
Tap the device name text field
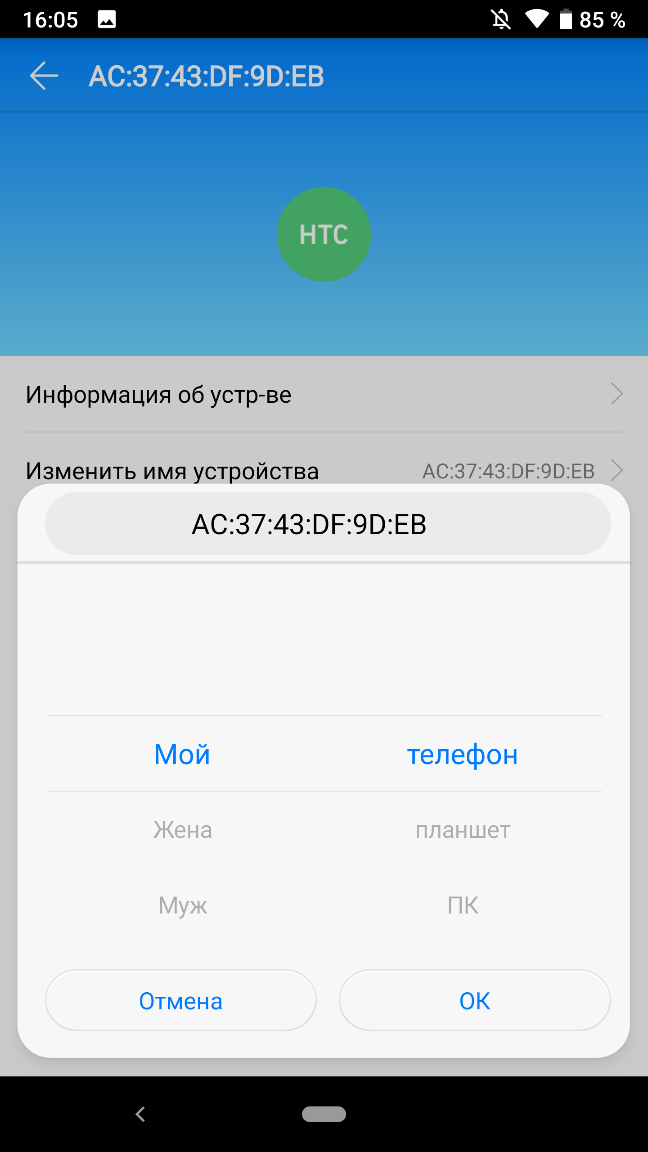click(328, 524)
